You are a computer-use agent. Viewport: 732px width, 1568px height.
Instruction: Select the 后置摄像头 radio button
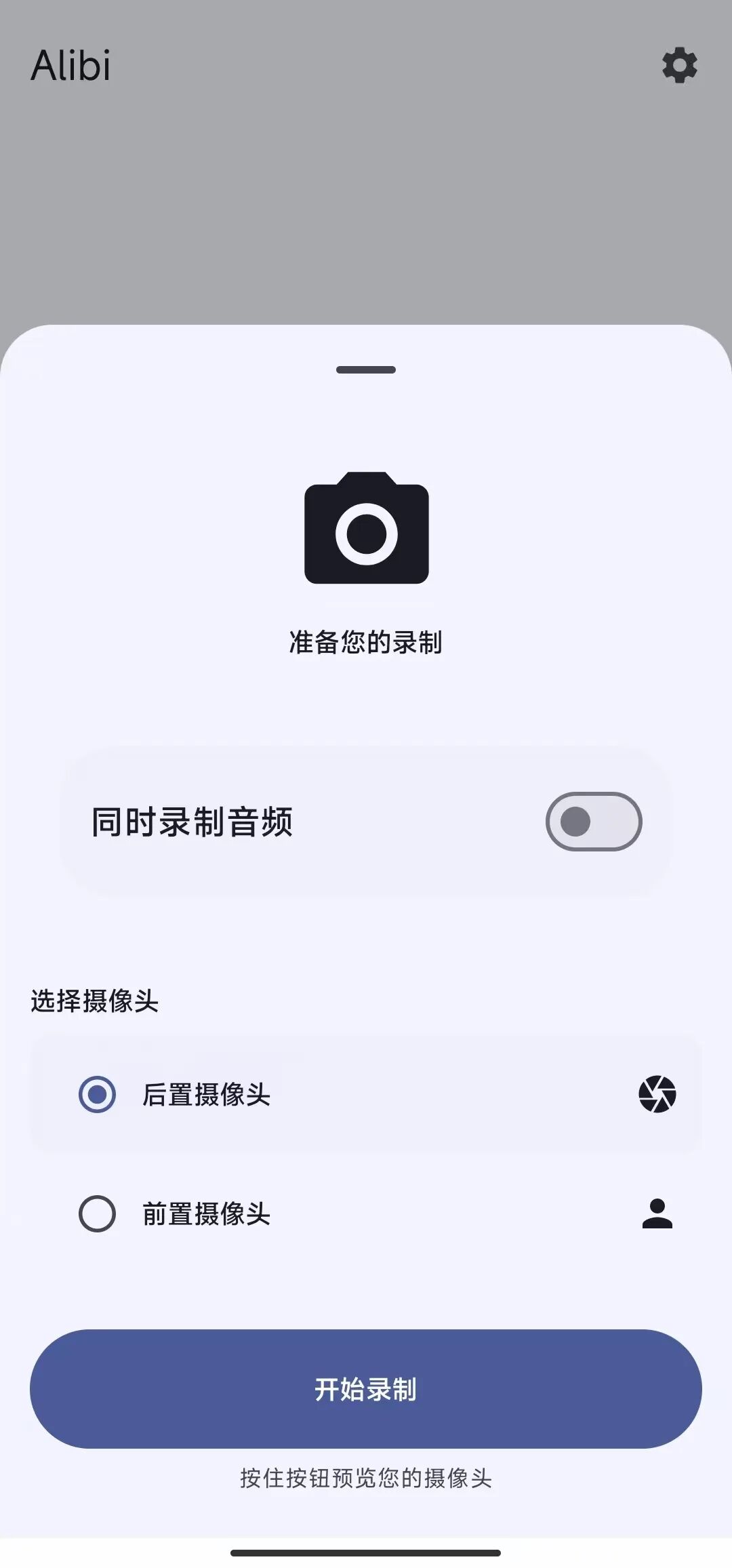click(x=97, y=1093)
